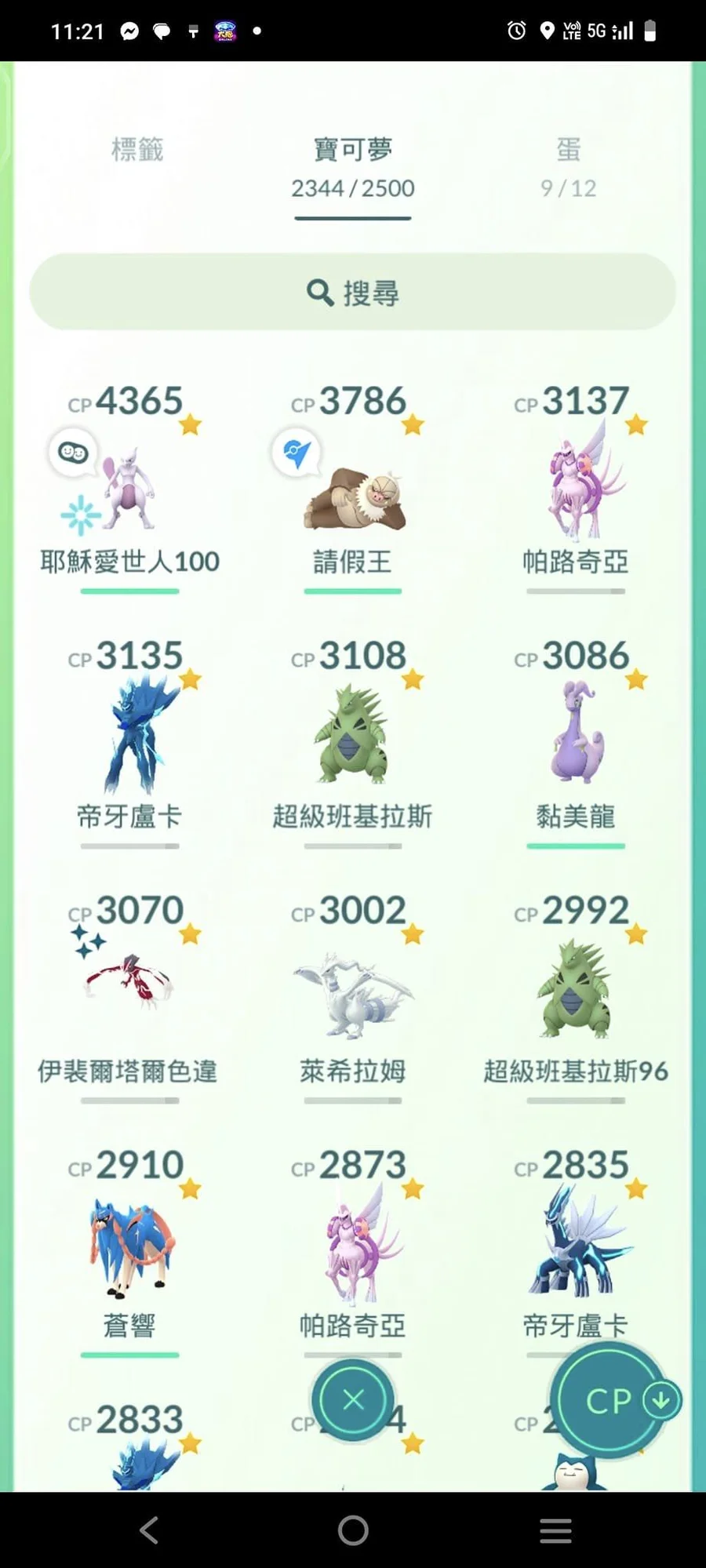Switch to the 蛋 tab

[x=568, y=166]
